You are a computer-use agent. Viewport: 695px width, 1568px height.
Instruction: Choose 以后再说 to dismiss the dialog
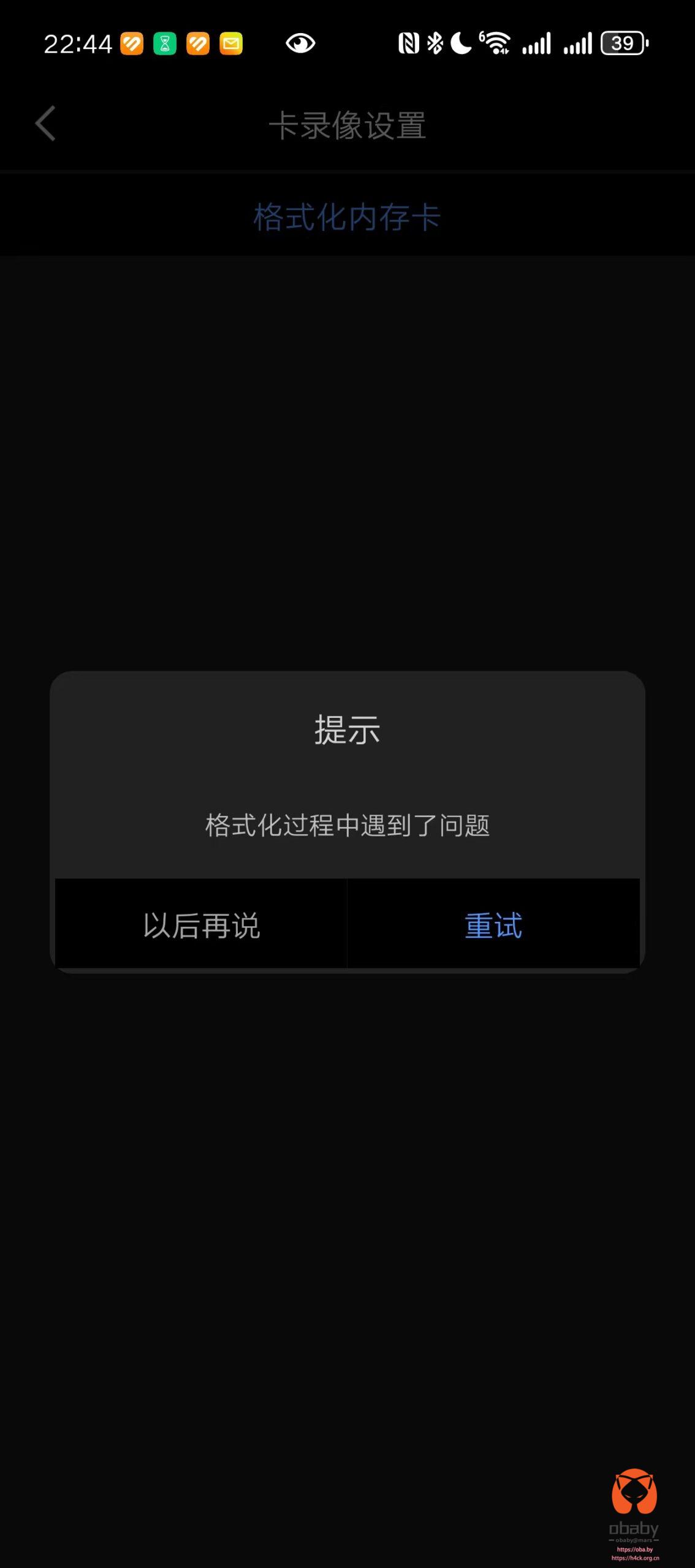201,924
